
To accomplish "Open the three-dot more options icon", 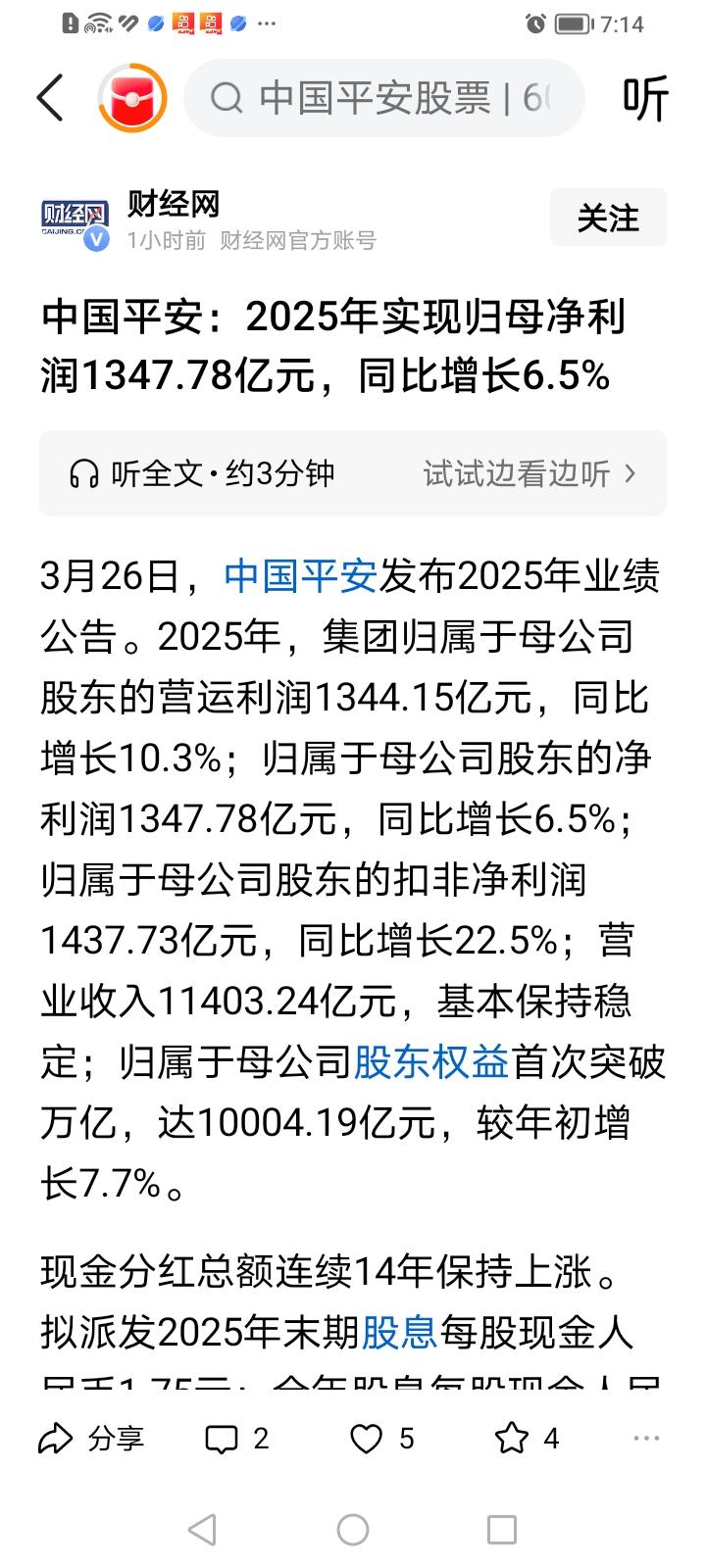I will [645, 1437].
